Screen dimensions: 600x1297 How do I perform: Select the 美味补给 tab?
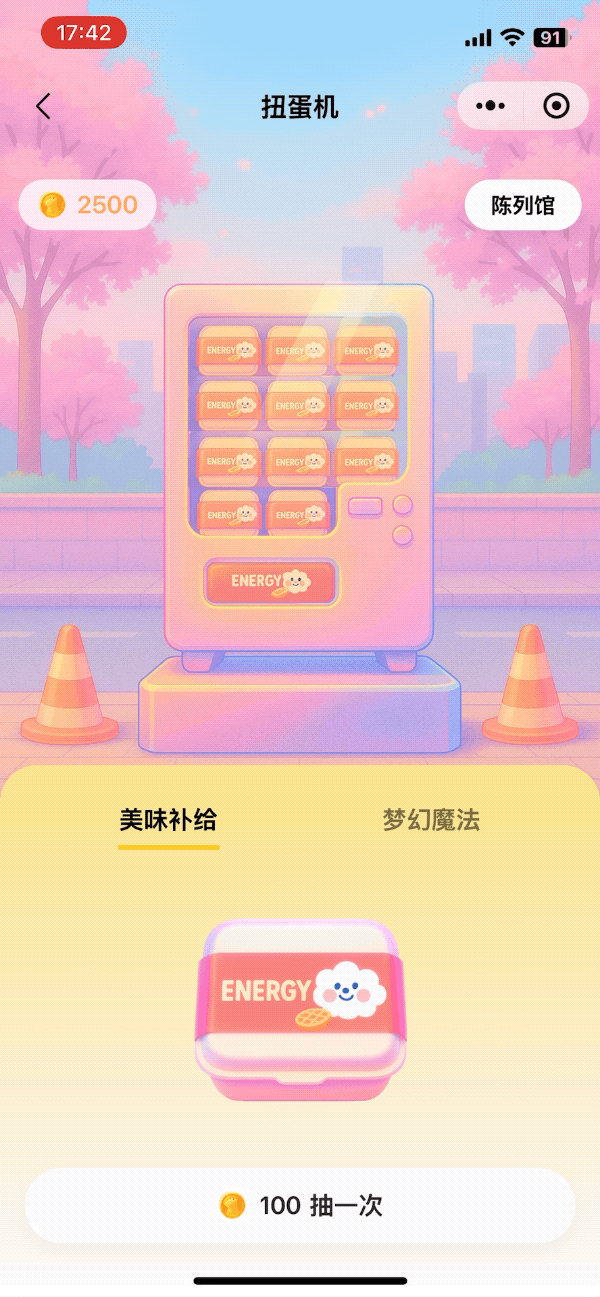click(x=168, y=821)
